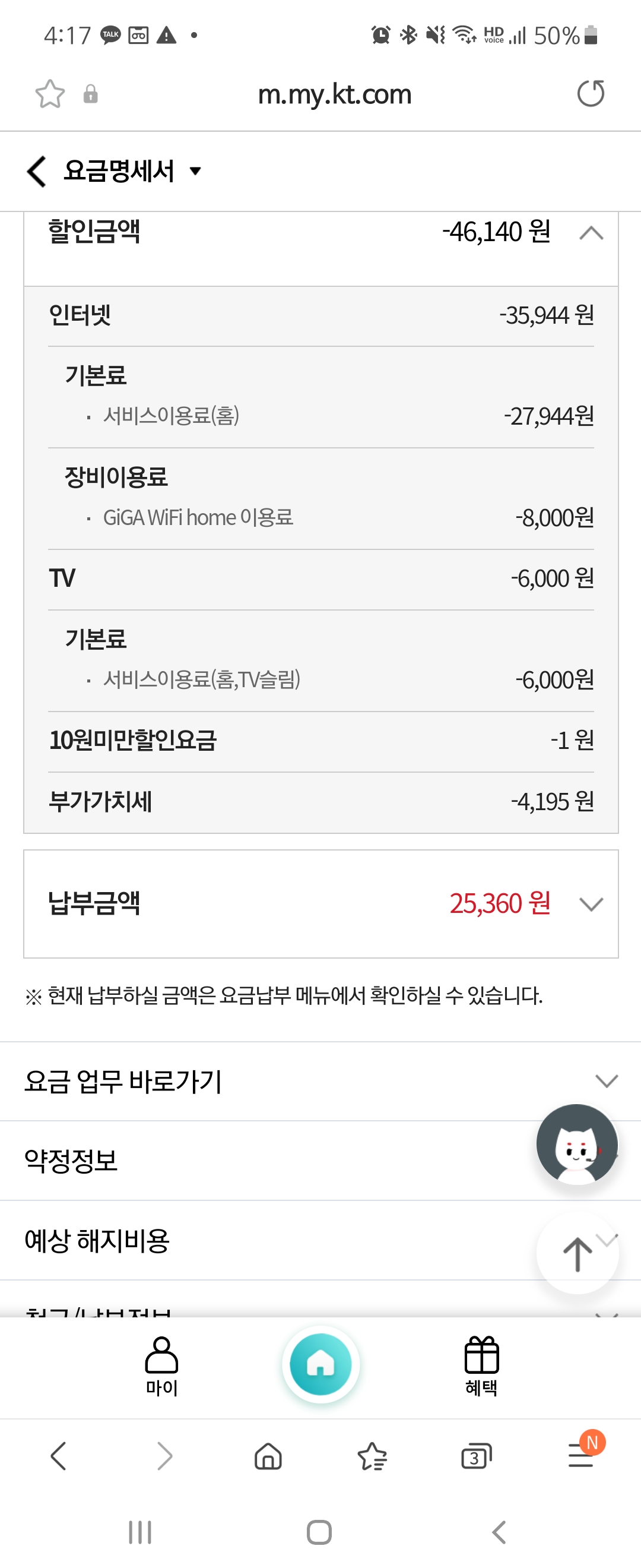641x1568 pixels.
Task: Go to KT home via center button
Action: pyautogui.click(x=320, y=1364)
